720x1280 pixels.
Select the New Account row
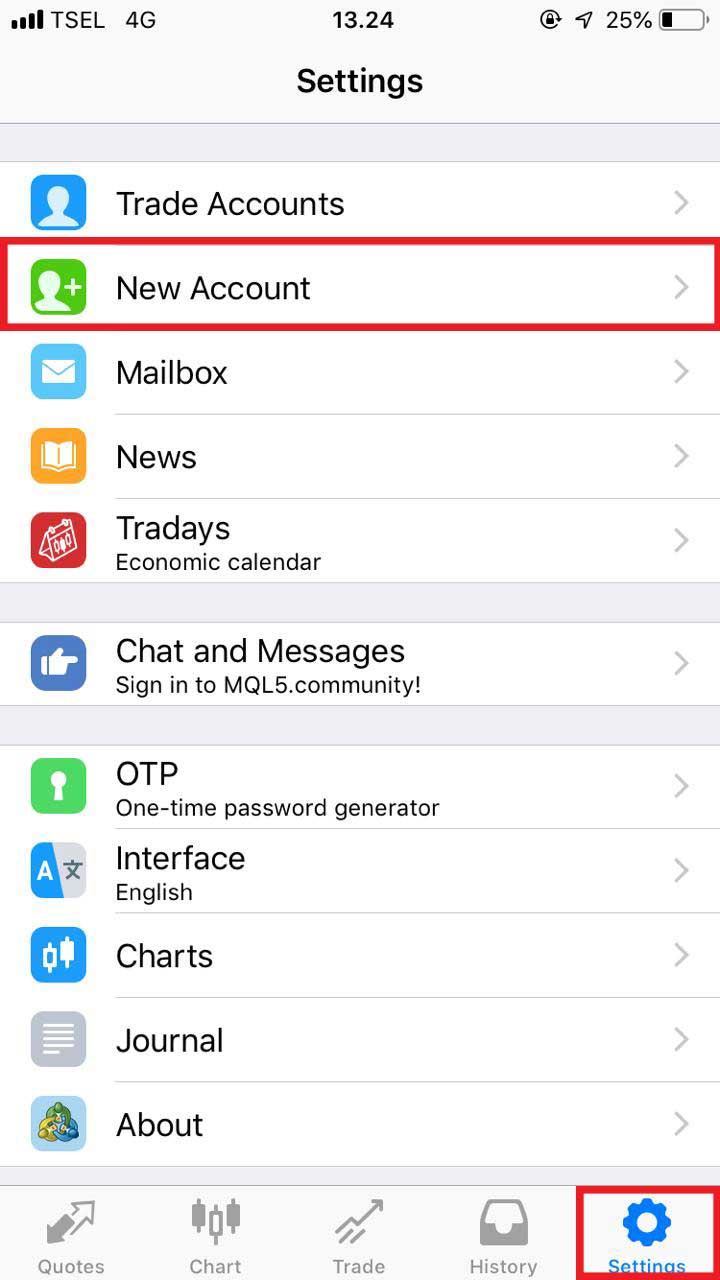pos(360,288)
